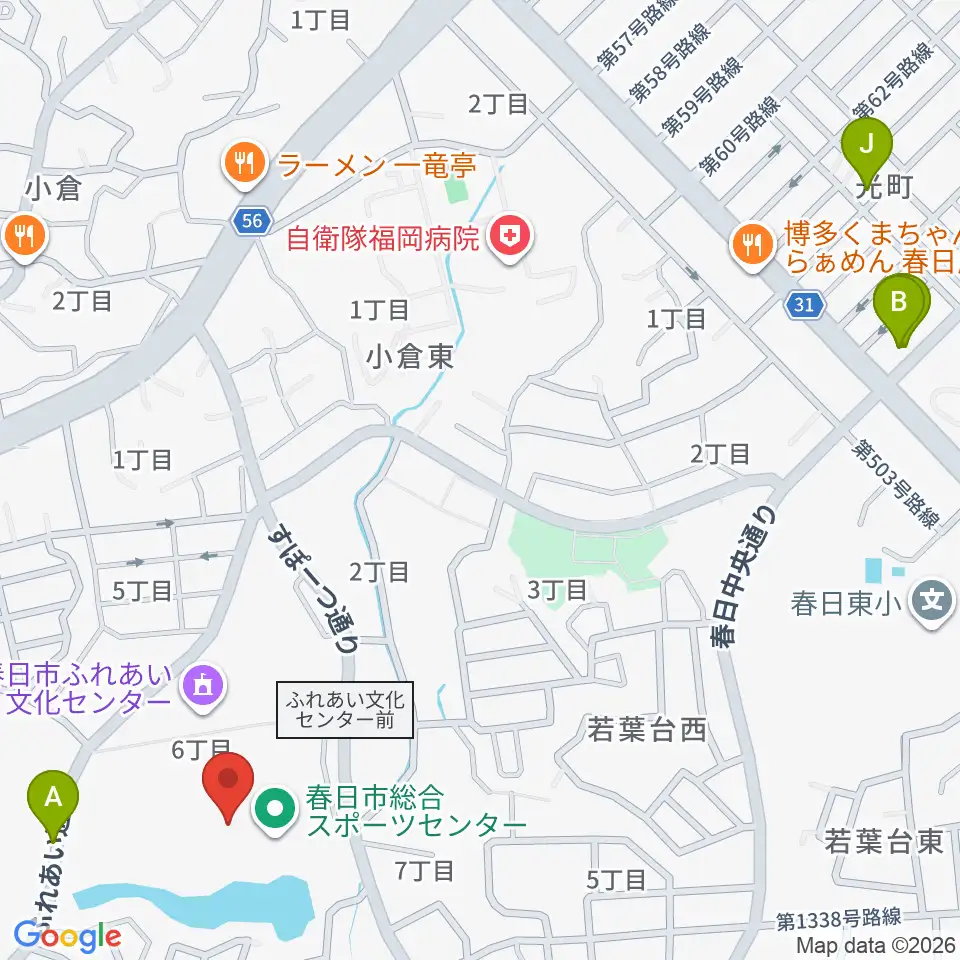
Task: Open ラーメン一竜亭 restaurant pin
Action: [245, 164]
